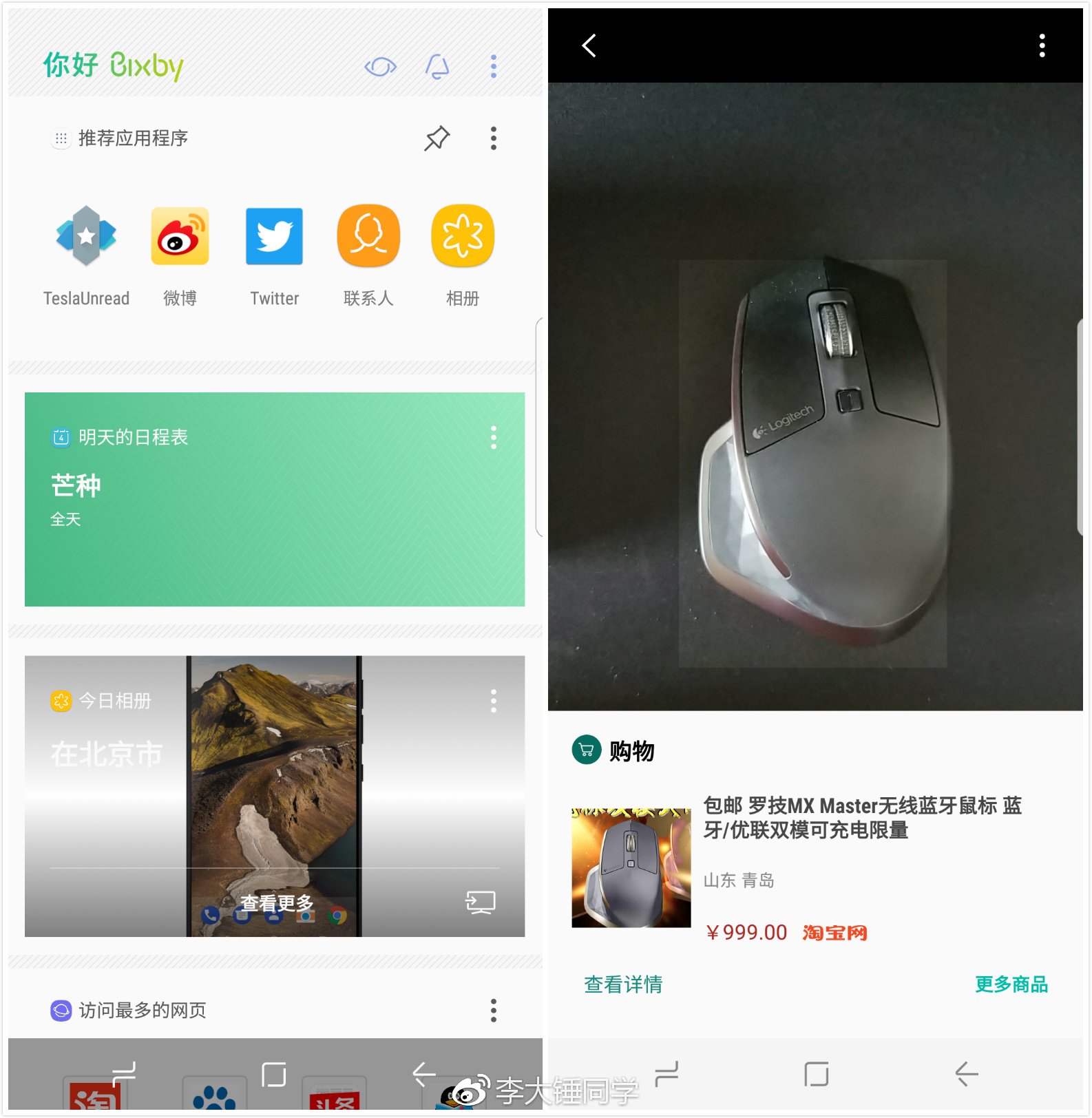Go back using the Vision back arrow
Image resolution: width=1092 pixels, height=1118 pixels.
[589, 45]
